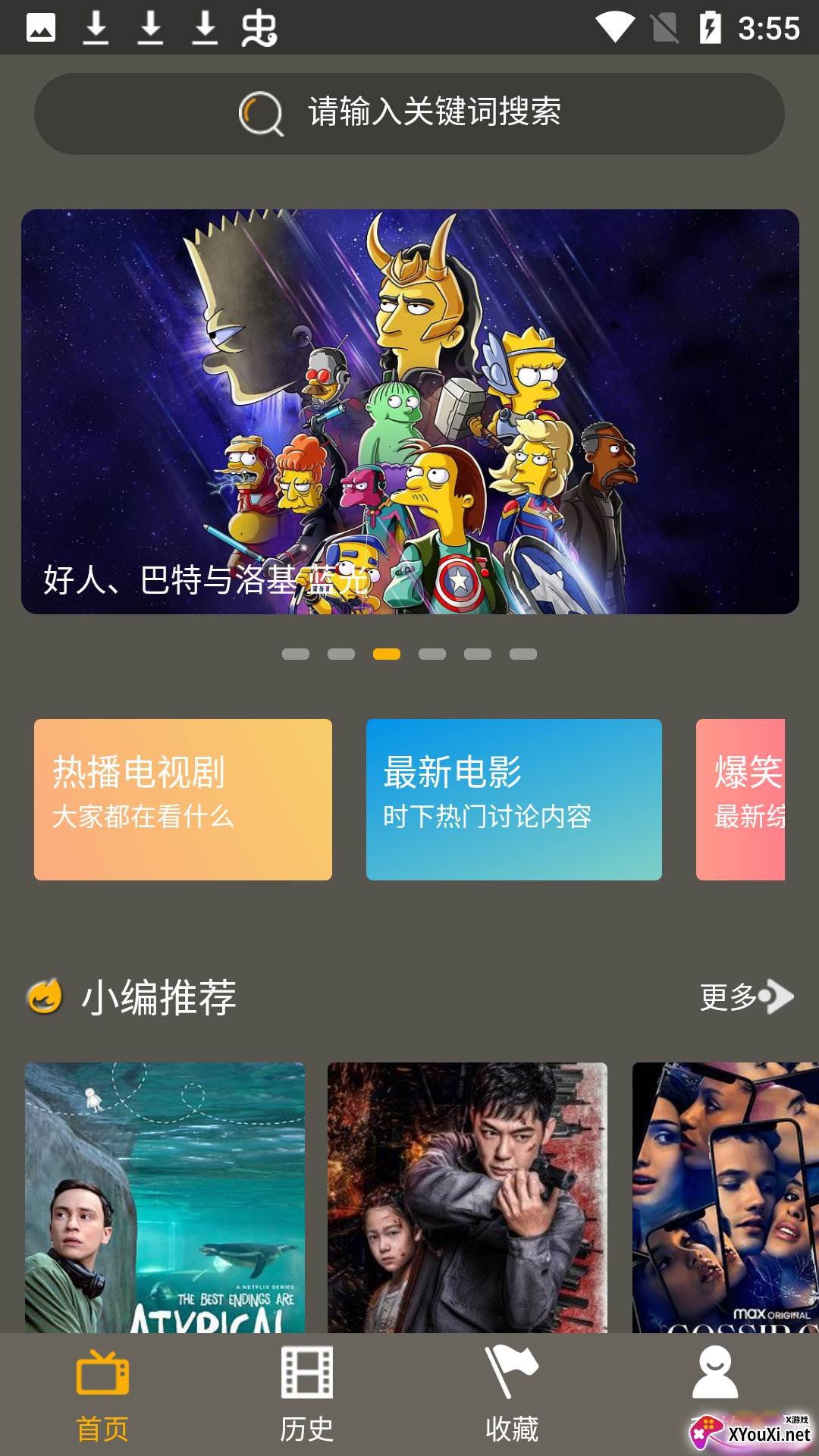The height and width of the screenshot is (1456, 819).
Task: Tap the keyword search box
Action: [x=409, y=114]
